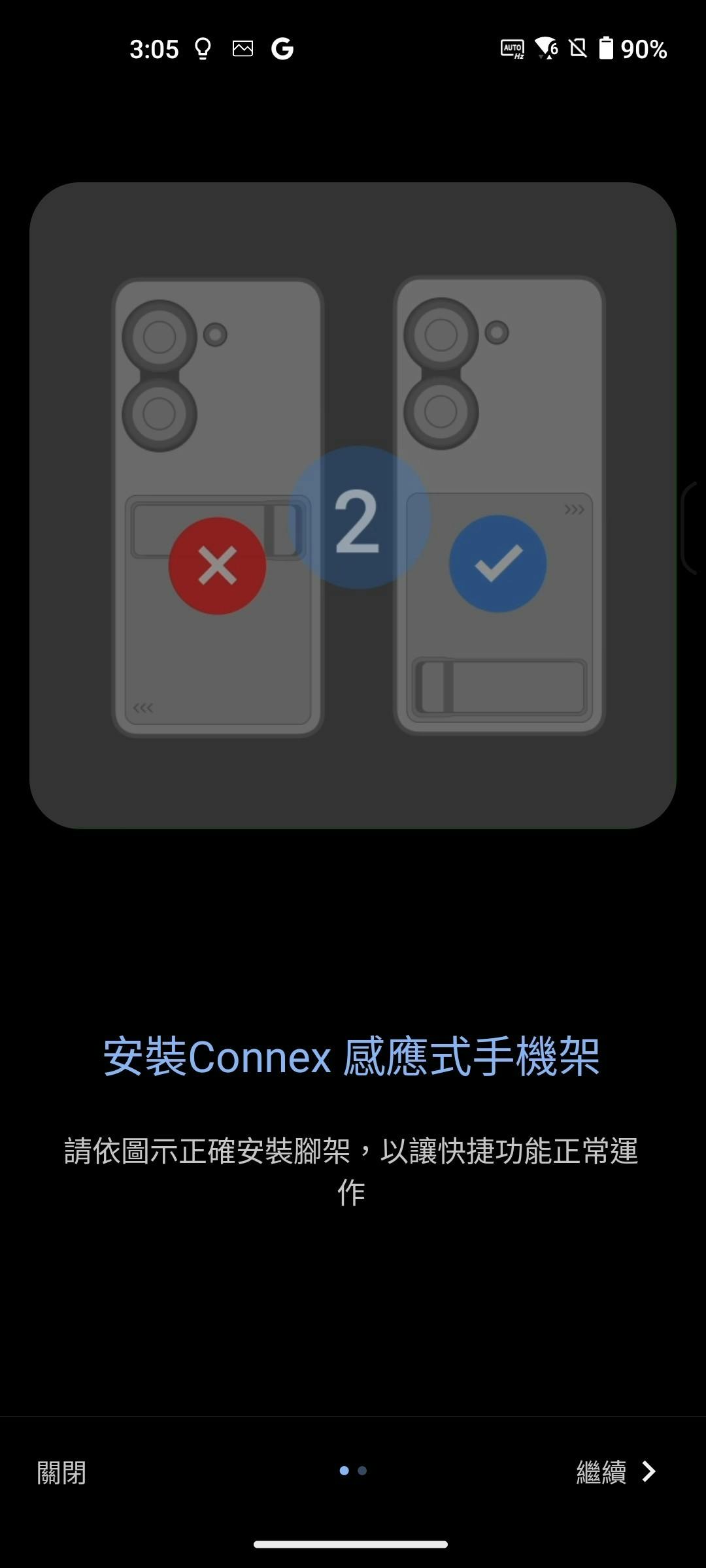Tap the second page indicator dot
Screen dimensions: 706x1568
pyautogui.click(x=362, y=1471)
